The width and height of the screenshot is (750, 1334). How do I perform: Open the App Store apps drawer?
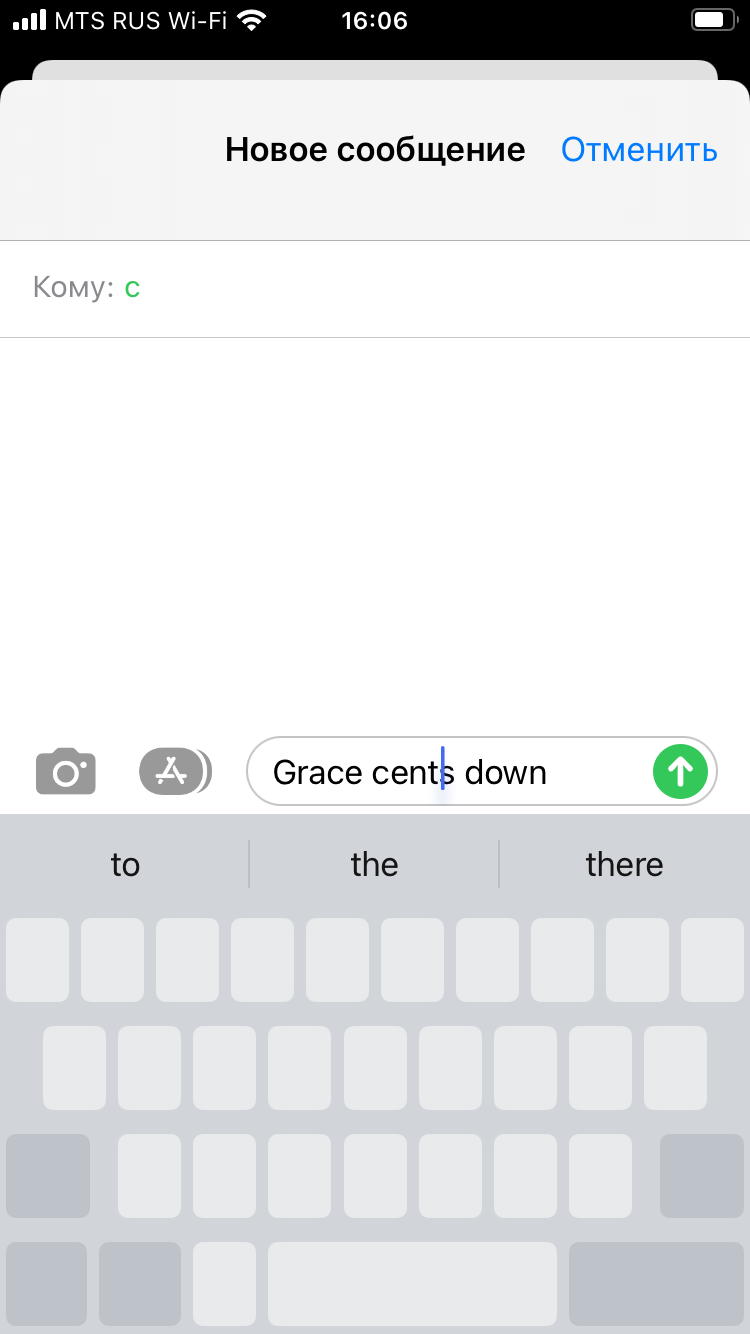[x=174, y=771]
